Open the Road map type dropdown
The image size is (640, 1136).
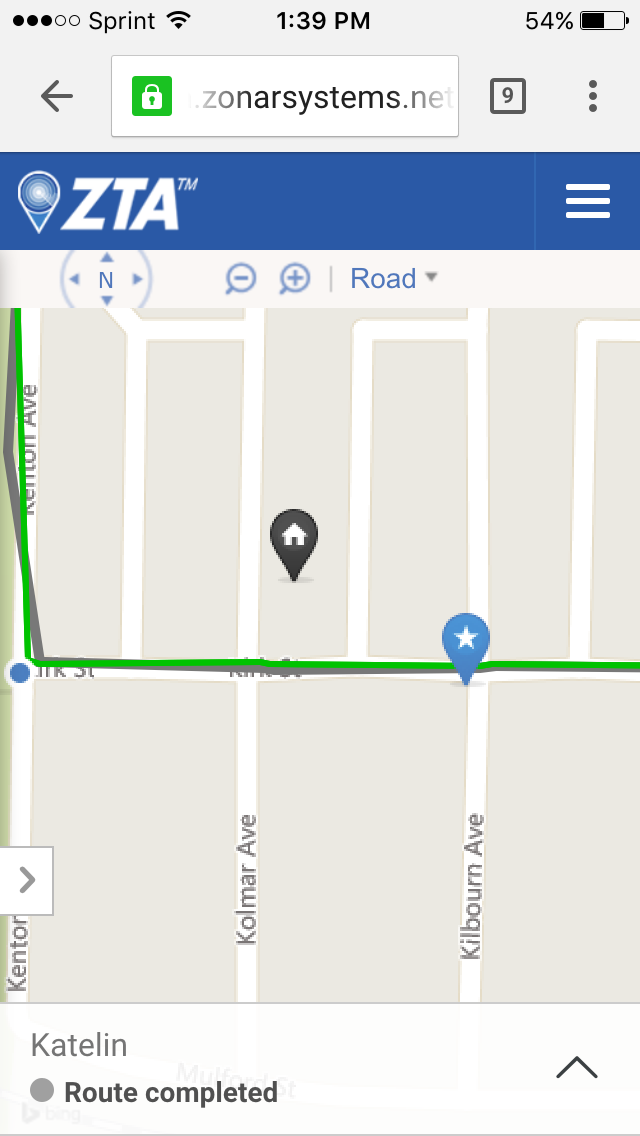[394, 278]
